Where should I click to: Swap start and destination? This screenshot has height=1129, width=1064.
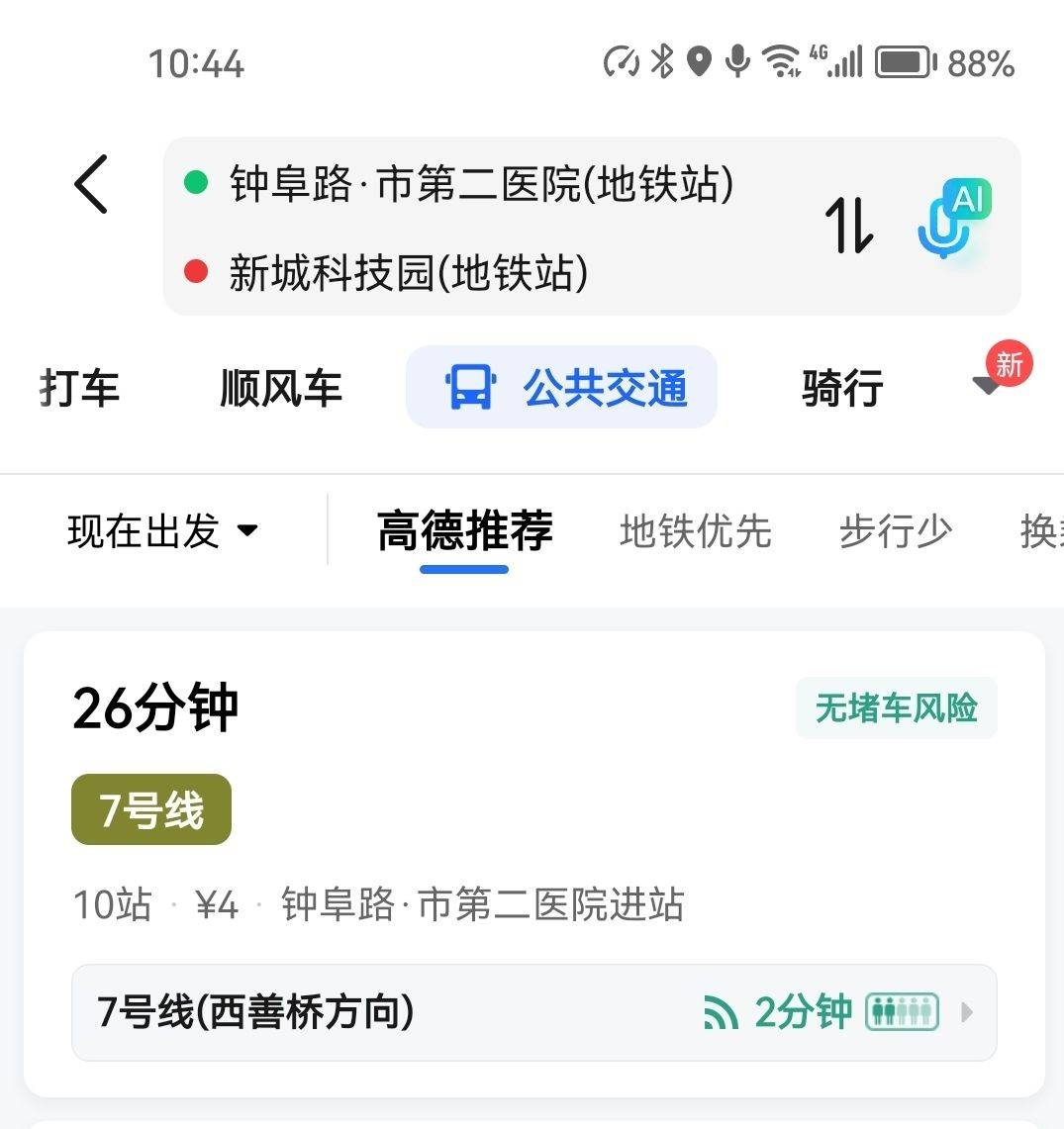(849, 226)
